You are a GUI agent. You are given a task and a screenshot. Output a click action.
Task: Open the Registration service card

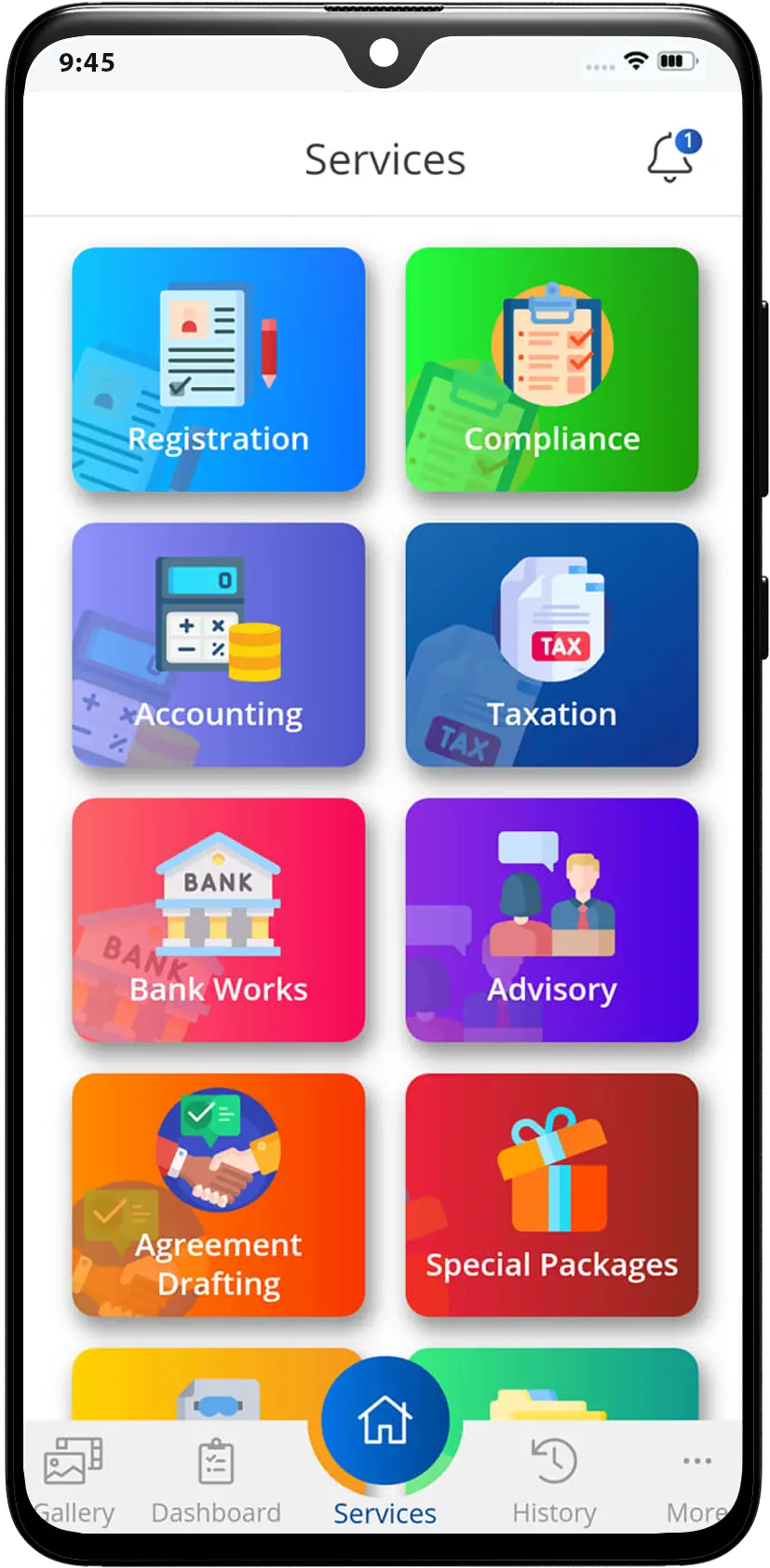click(x=219, y=369)
